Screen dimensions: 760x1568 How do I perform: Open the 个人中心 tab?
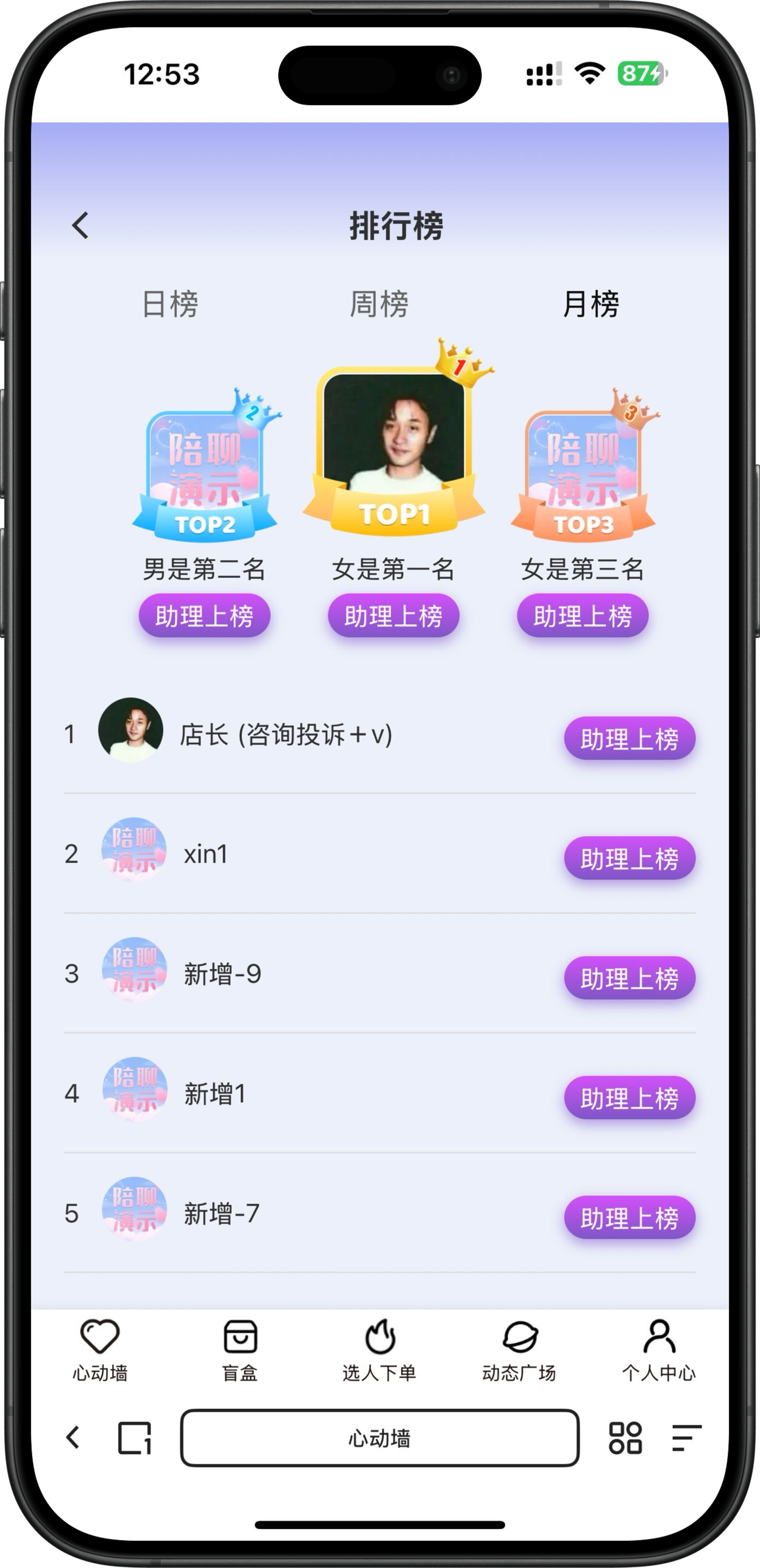pyautogui.click(x=659, y=1350)
